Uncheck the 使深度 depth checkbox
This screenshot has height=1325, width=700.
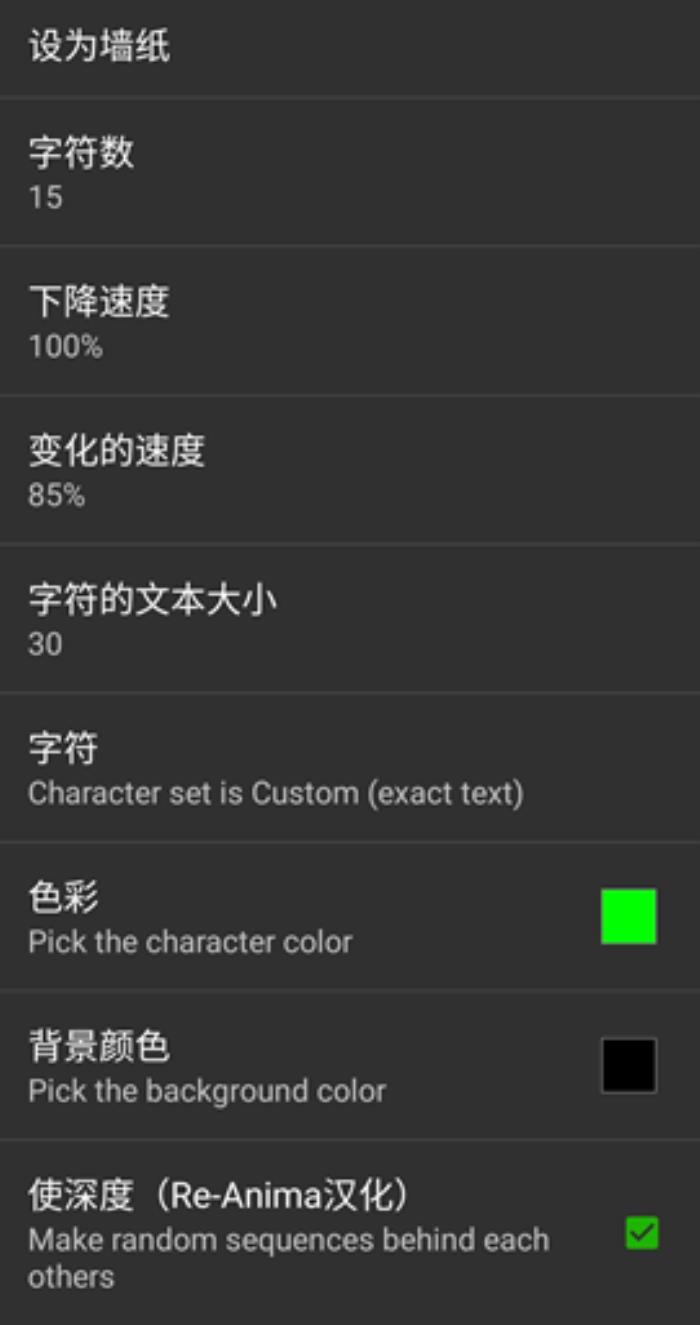tap(641, 1233)
